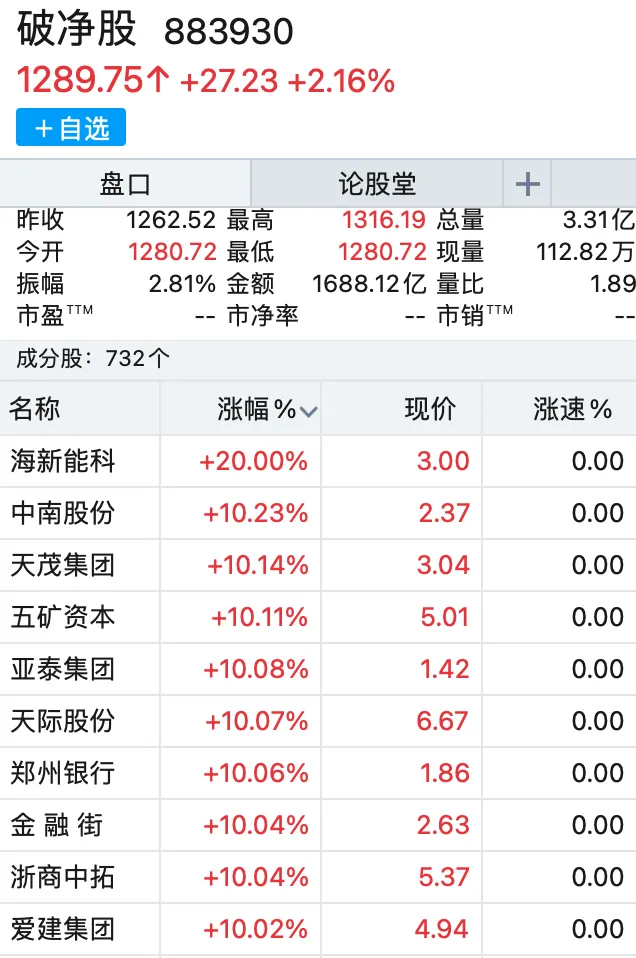Switch to the 论股堂 tab

coord(377,184)
